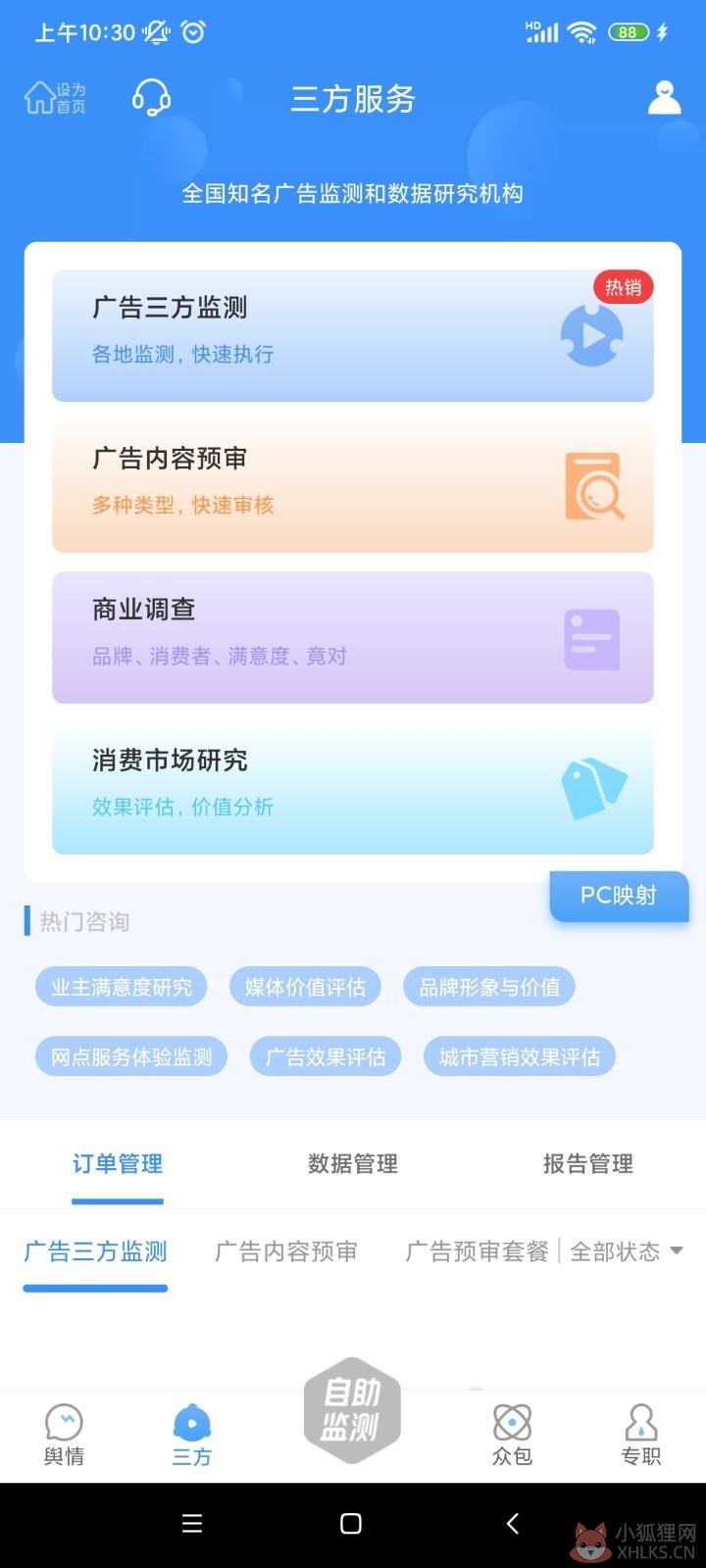Screen dimensions: 706x1568
Task: Expand the 全部状态 dropdown filter
Action: coord(627,1251)
